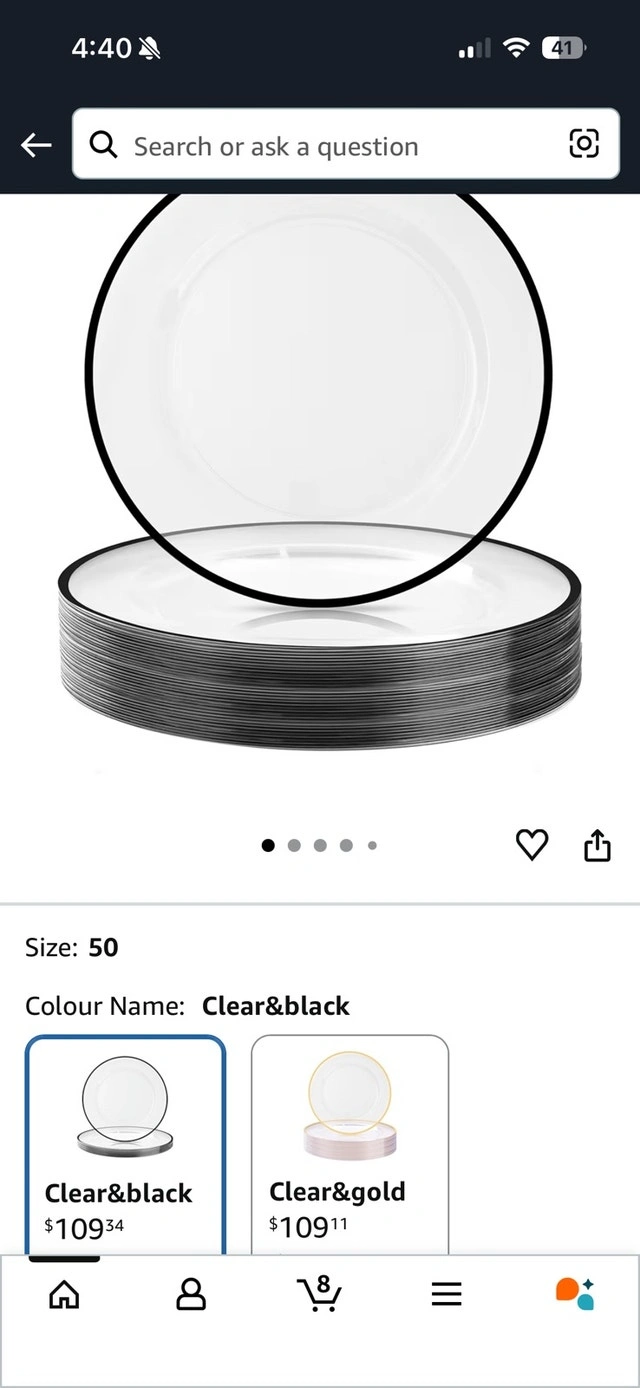Share this plate product listing

597,846
